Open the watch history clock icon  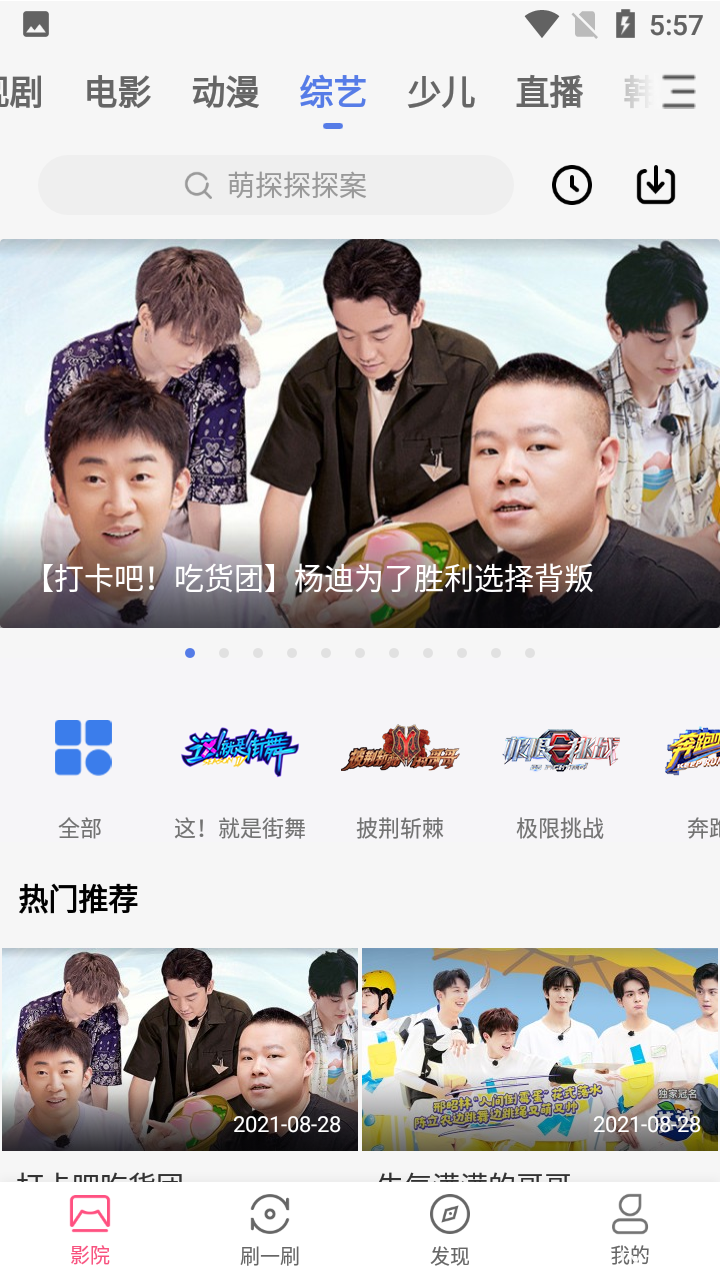(572, 185)
